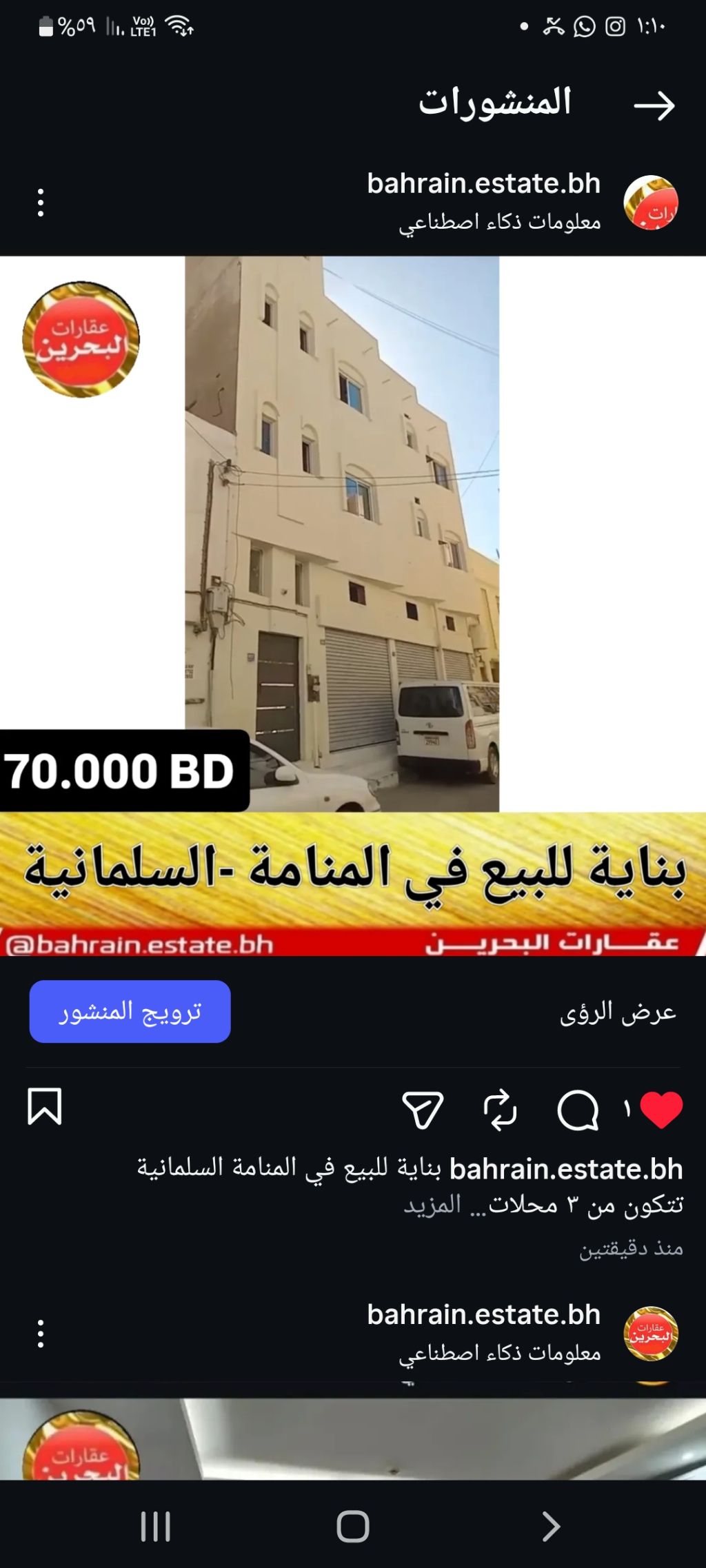Tap the bahrain.estate.bh username above the building post
The image size is (706, 1568).
click(483, 184)
